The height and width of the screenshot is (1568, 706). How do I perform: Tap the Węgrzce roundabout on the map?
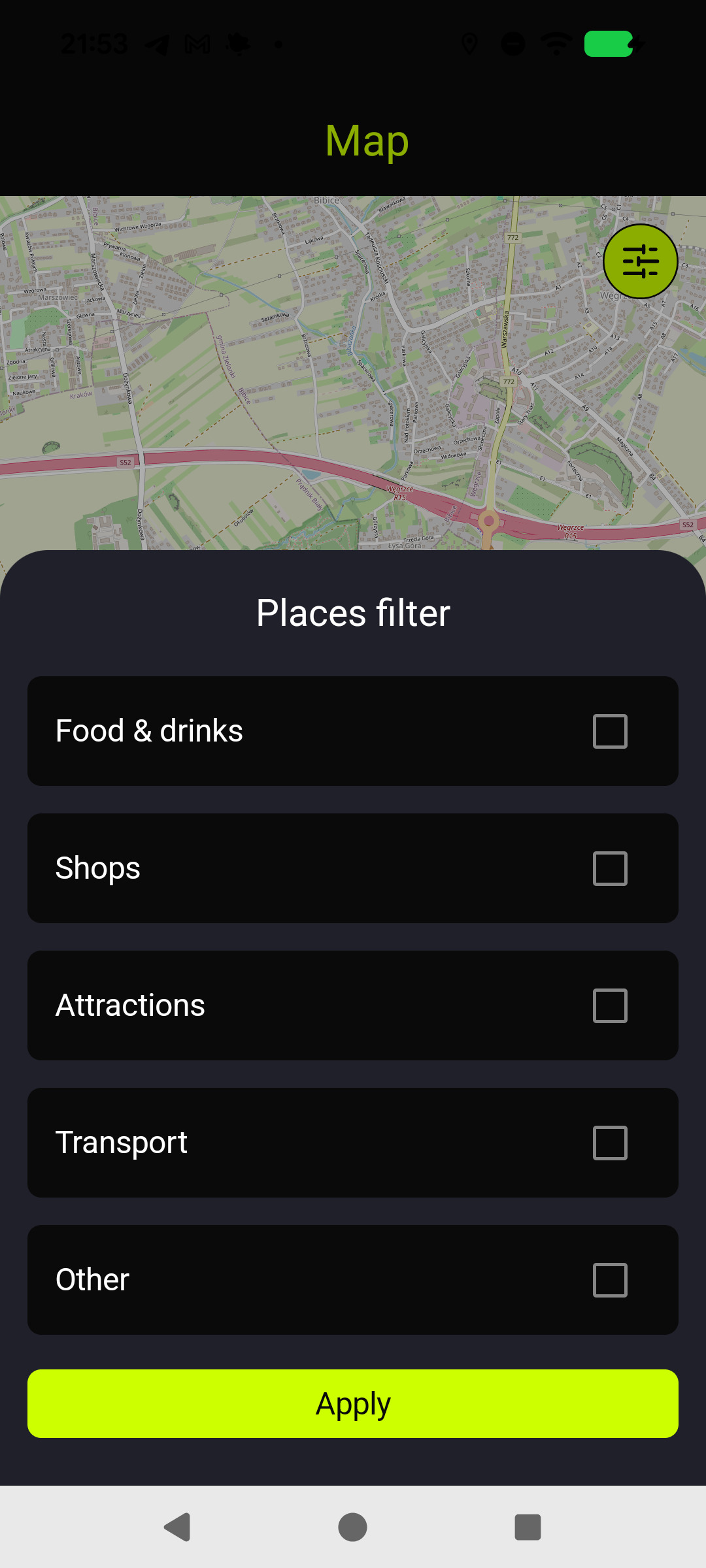point(489,519)
